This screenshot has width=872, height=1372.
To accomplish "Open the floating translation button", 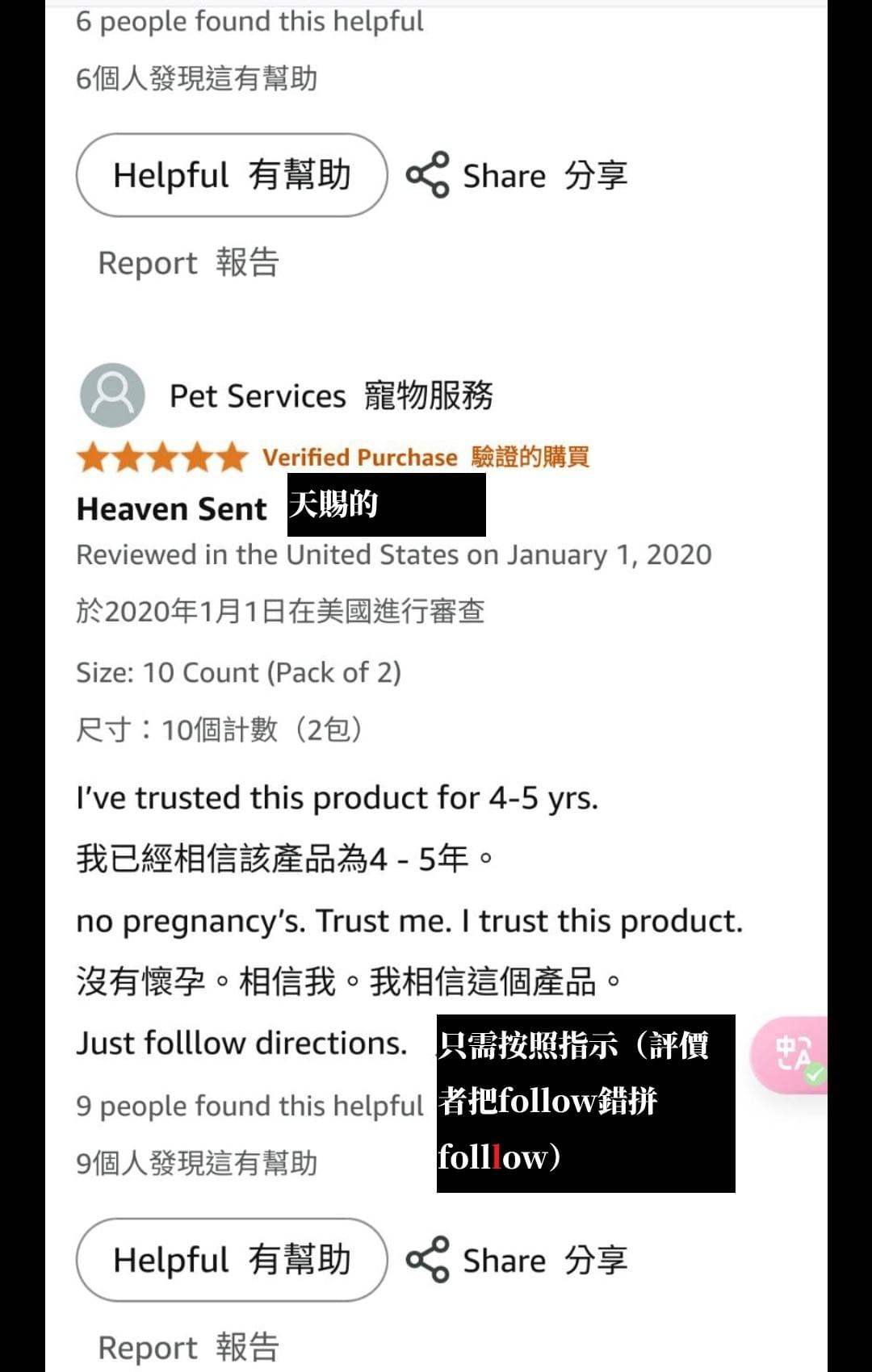I will point(794,1055).
